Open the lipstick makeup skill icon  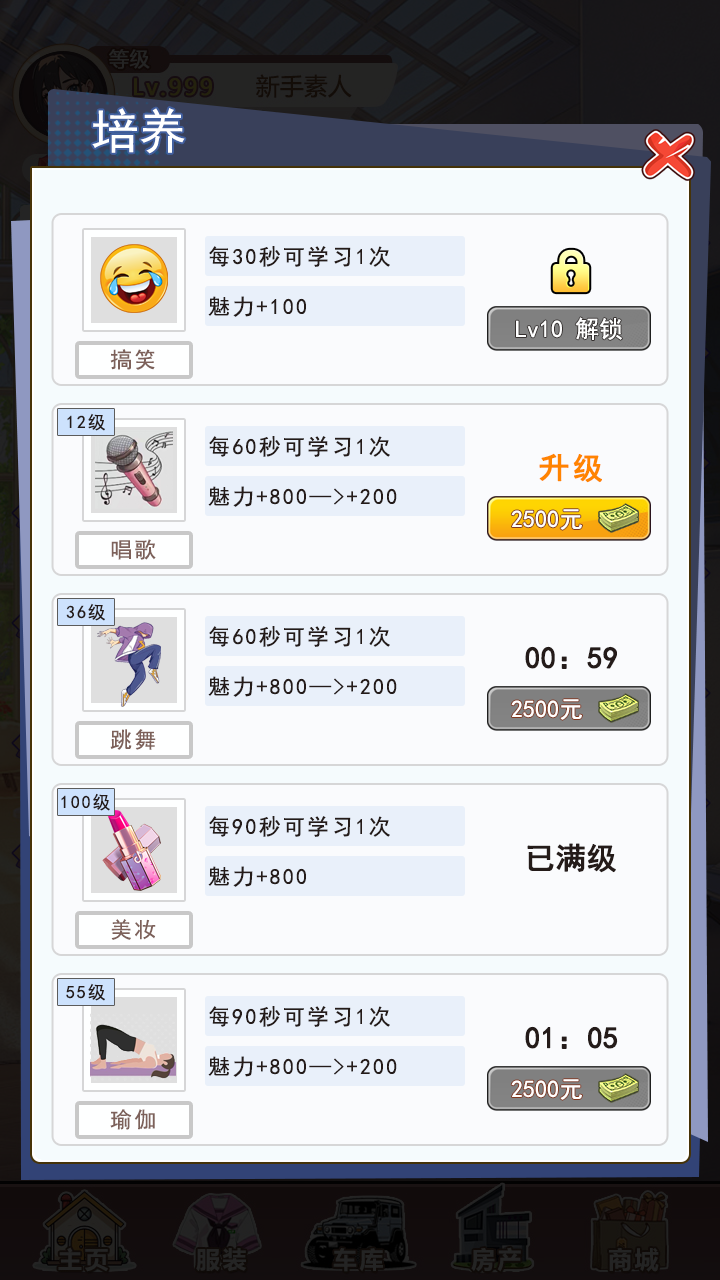pos(133,850)
